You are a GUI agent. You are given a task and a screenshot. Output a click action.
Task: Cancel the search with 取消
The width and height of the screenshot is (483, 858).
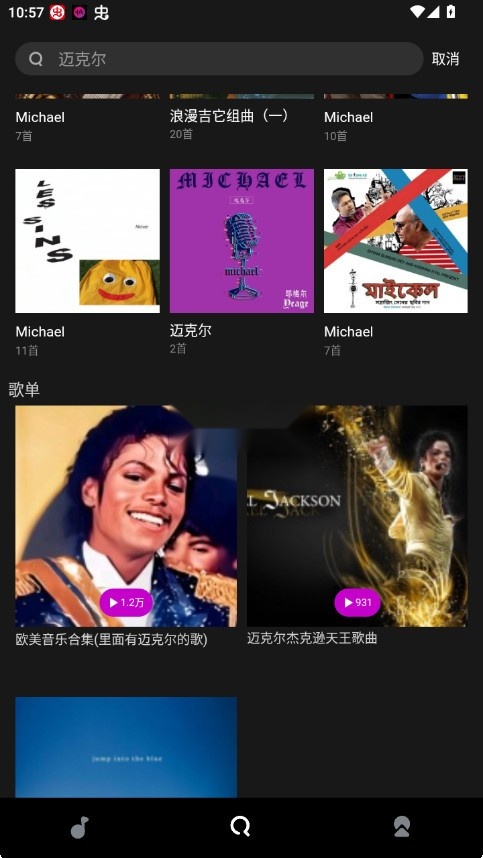(445, 59)
